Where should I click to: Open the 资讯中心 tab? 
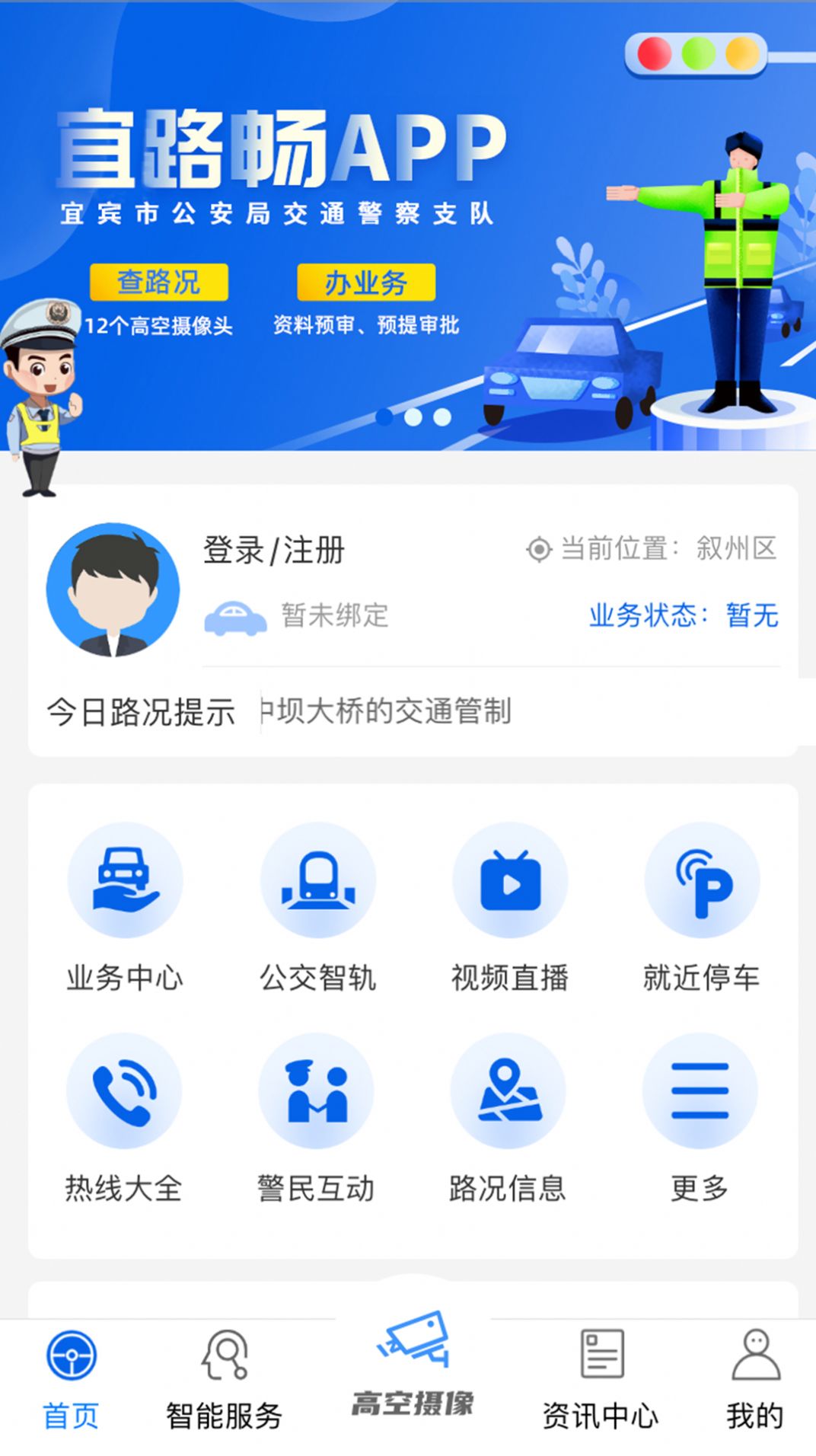(x=601, y=1386)
